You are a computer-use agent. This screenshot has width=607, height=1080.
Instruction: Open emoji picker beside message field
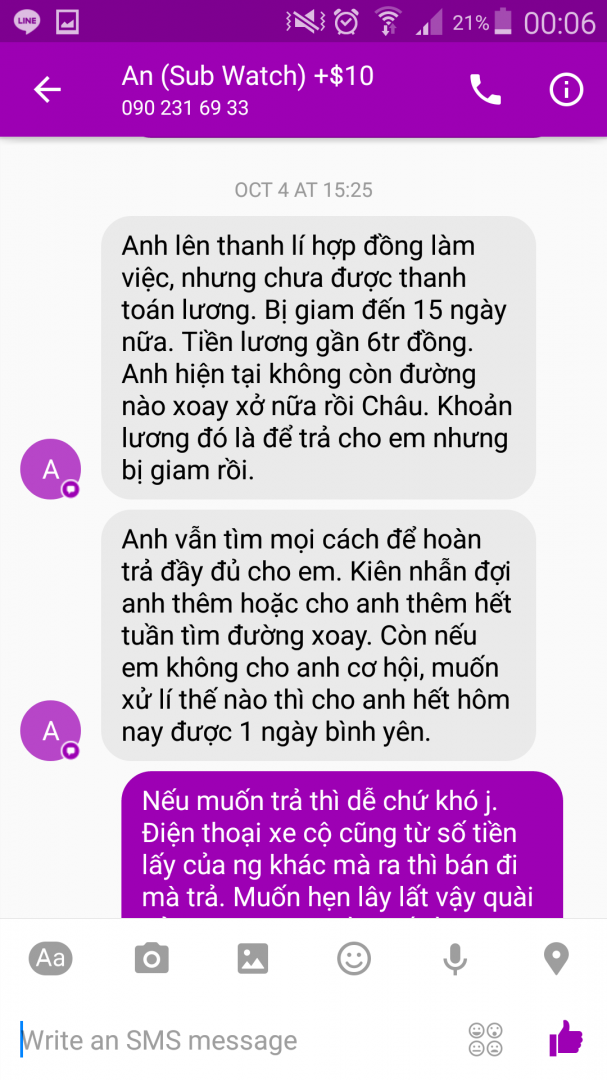[485, 1039]
